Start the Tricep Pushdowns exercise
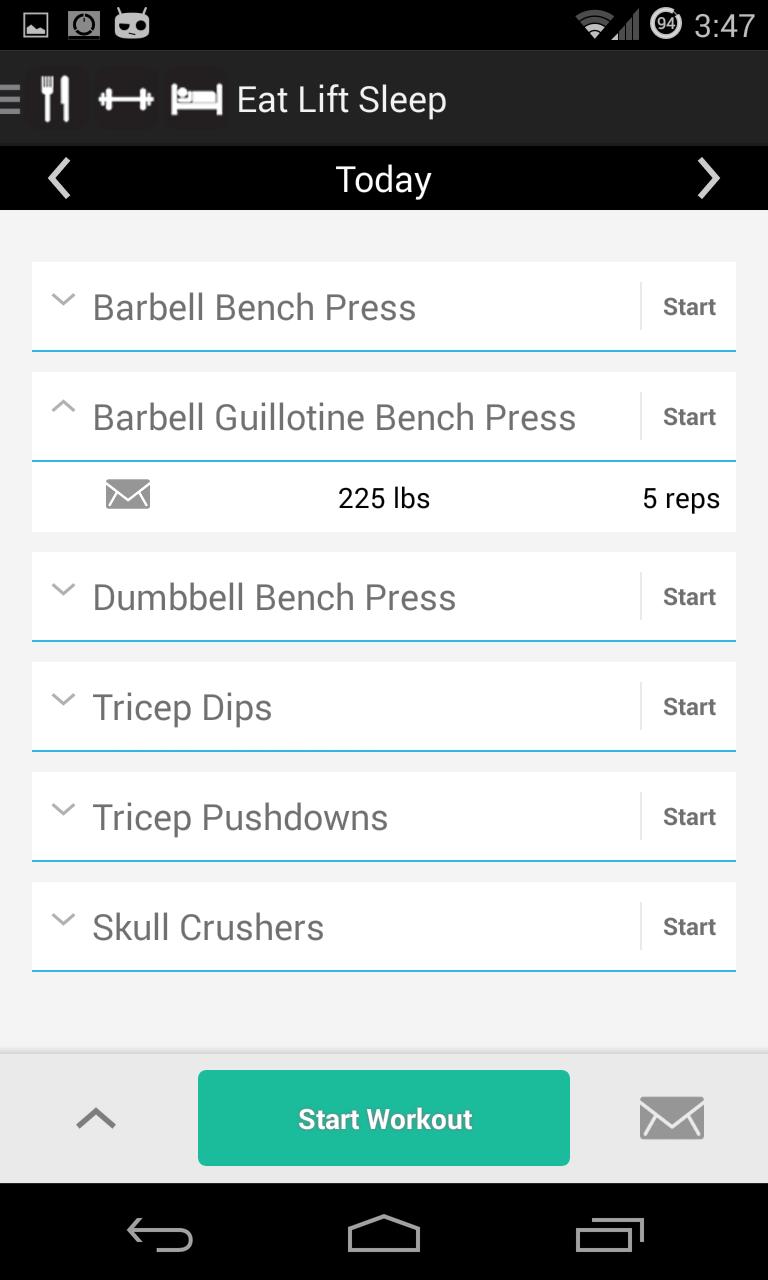768x1280 pixels. point(689,817)
